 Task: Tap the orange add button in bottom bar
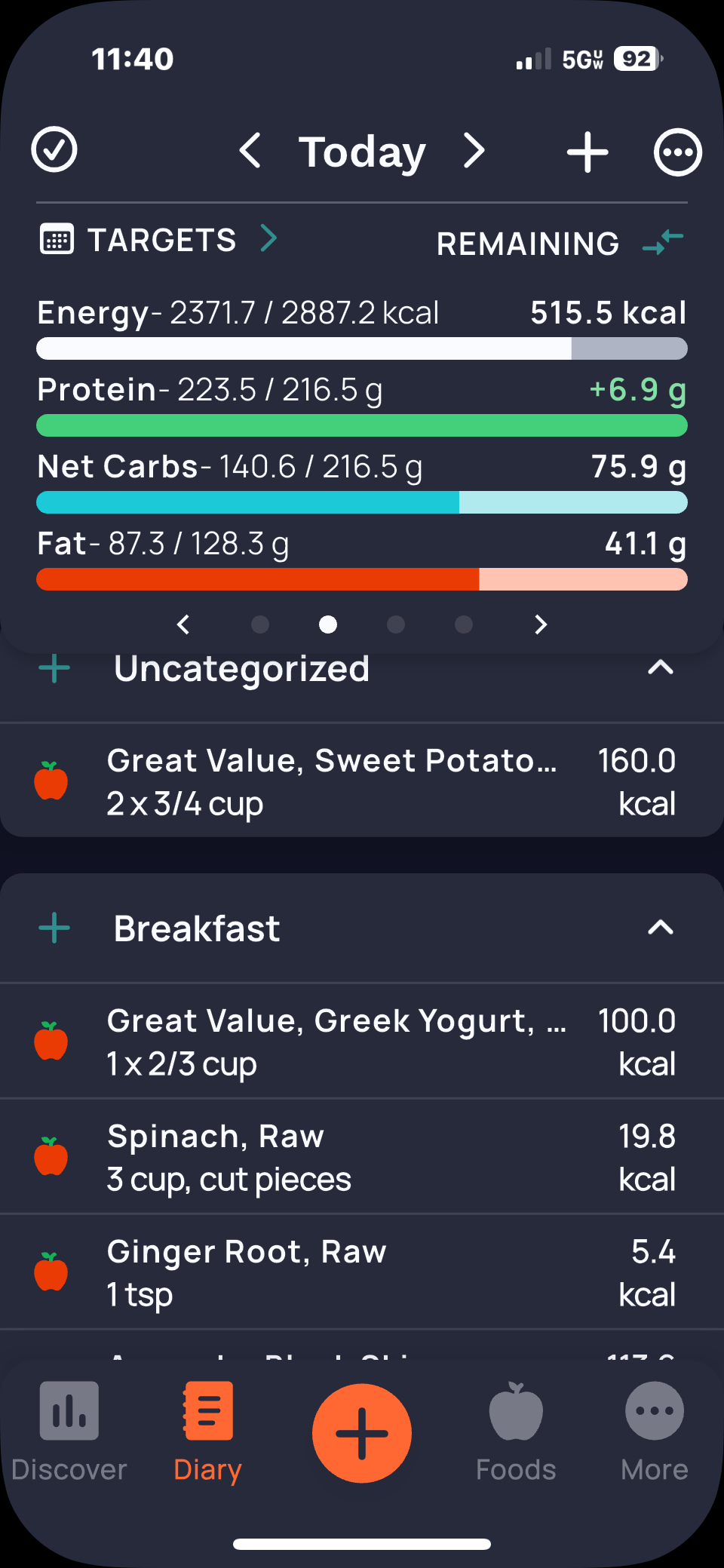(362, 1433)
